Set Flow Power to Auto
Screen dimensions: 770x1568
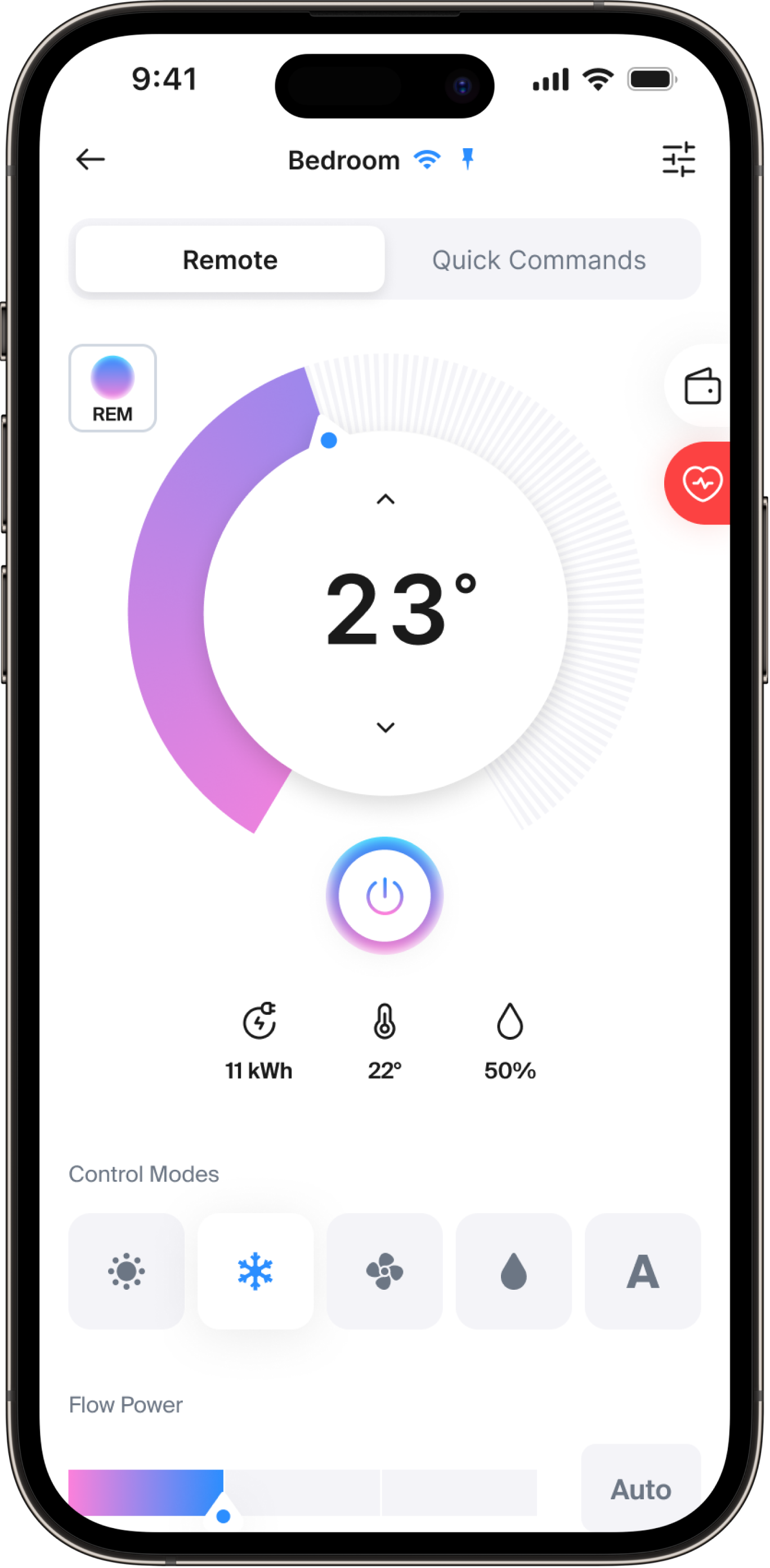[641, 1489]
